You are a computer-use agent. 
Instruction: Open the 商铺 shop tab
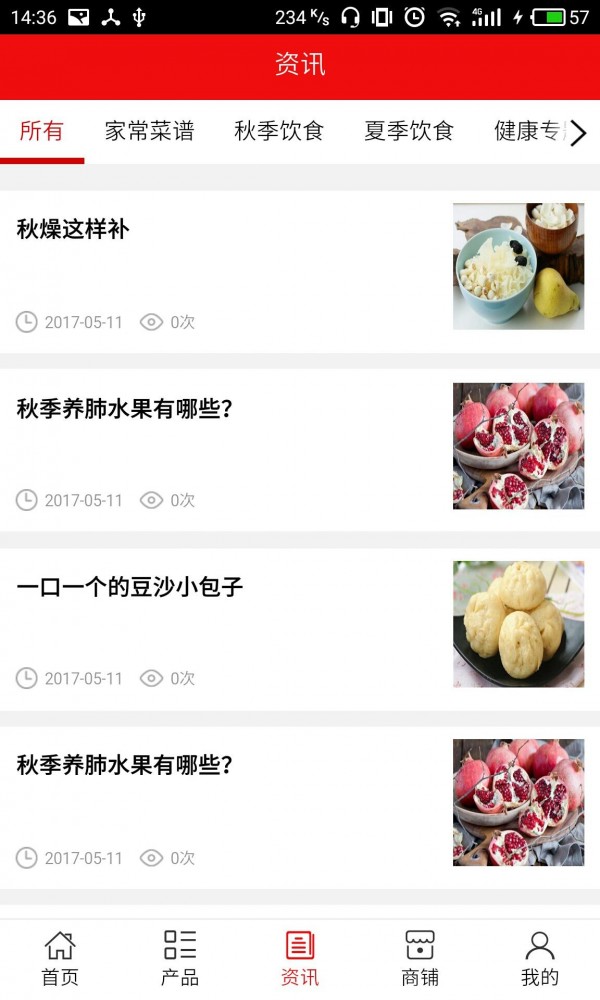pyautogui.click(x=420, y=958)
